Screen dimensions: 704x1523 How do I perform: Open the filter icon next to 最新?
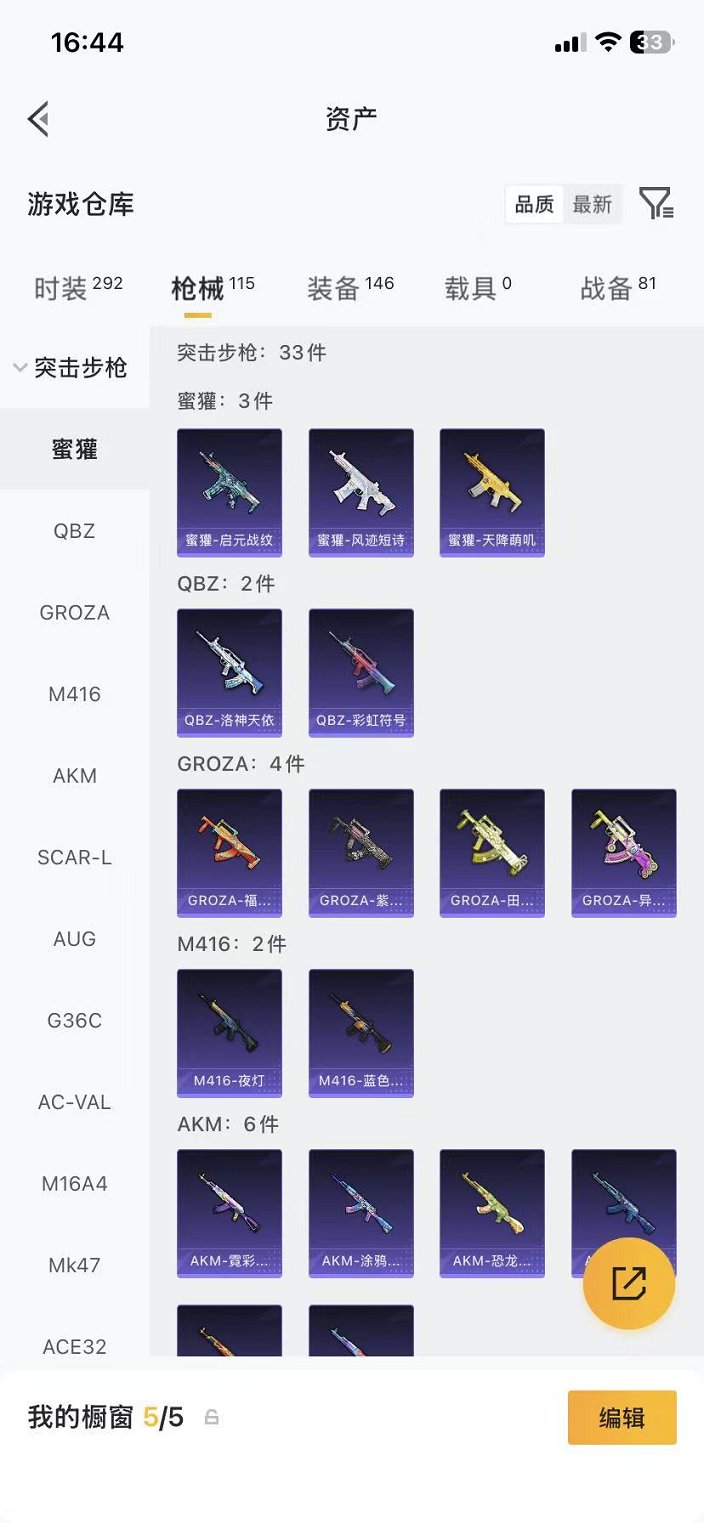pyautogui.click(x=656, y=204)
